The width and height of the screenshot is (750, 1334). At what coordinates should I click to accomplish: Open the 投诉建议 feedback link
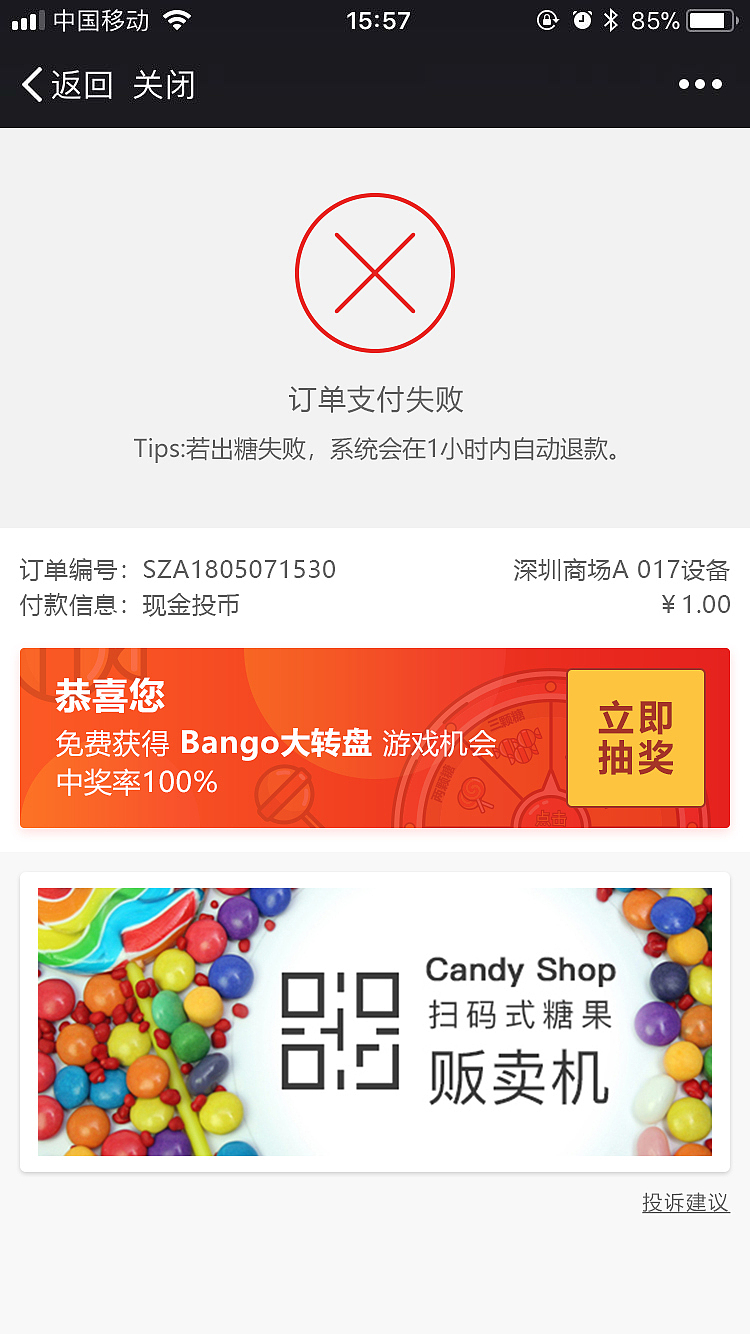click(686, 1202)
